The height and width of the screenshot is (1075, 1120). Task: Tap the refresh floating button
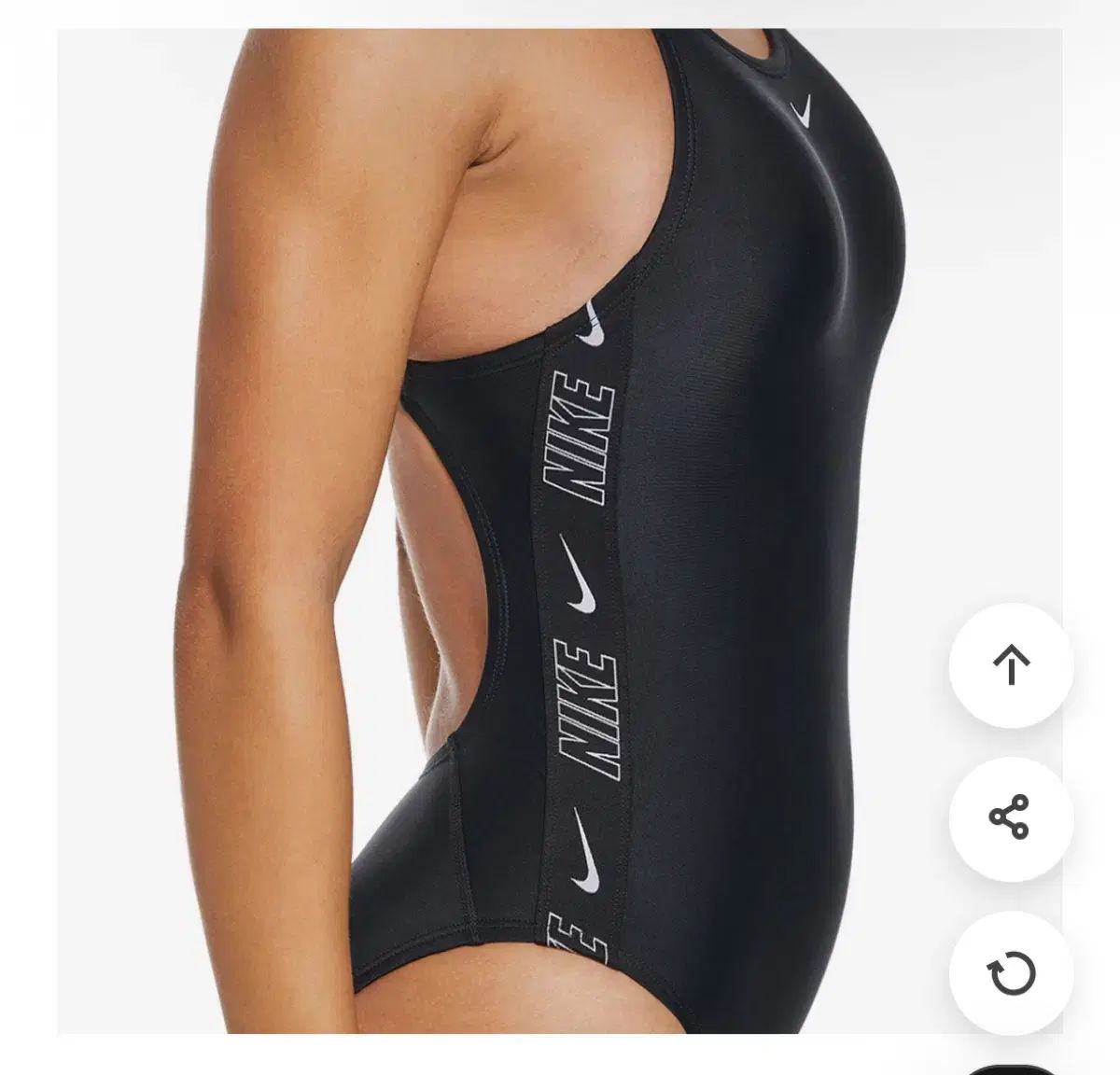click(1011, 973)
